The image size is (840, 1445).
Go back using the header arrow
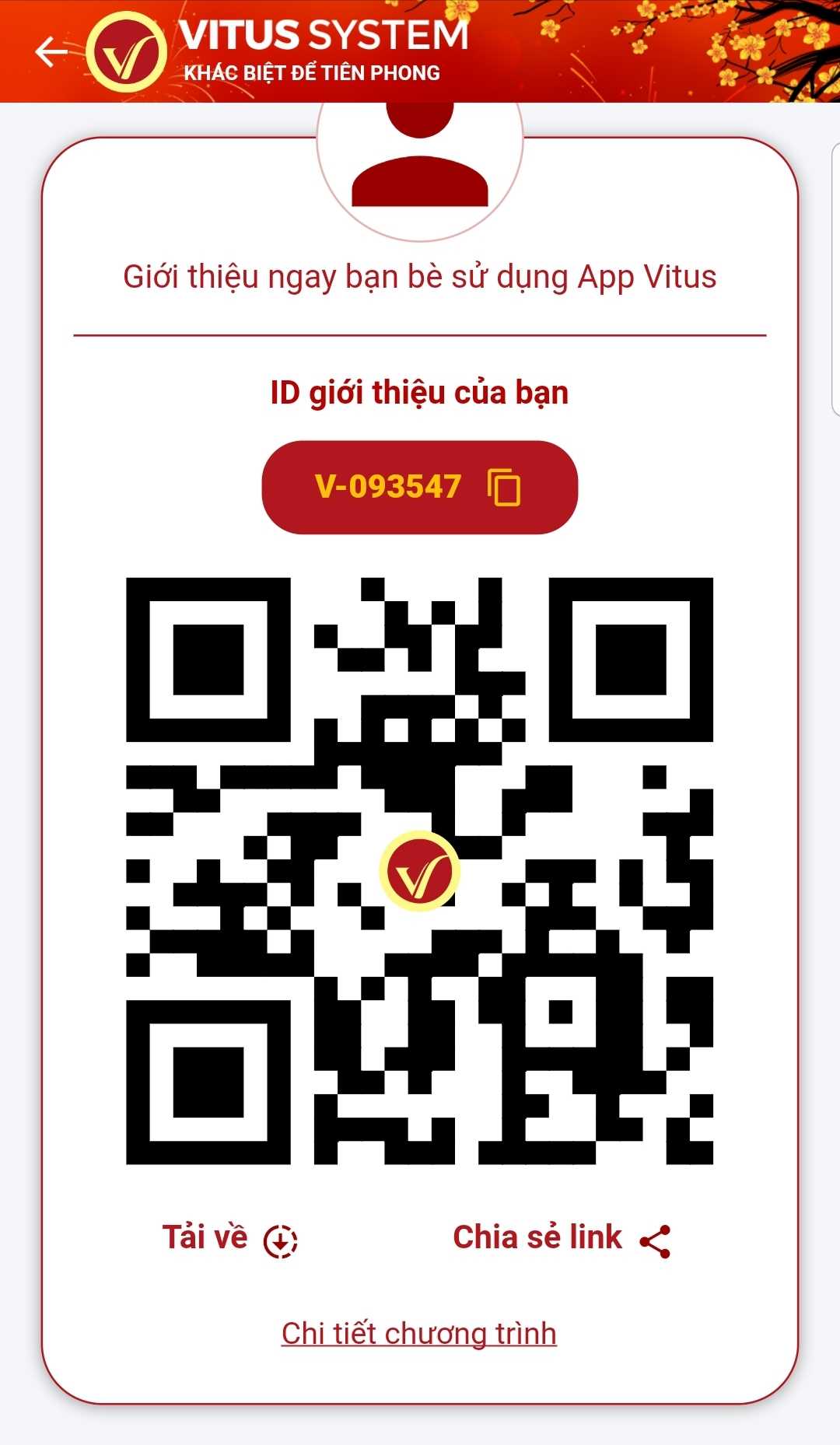[51, 52]
